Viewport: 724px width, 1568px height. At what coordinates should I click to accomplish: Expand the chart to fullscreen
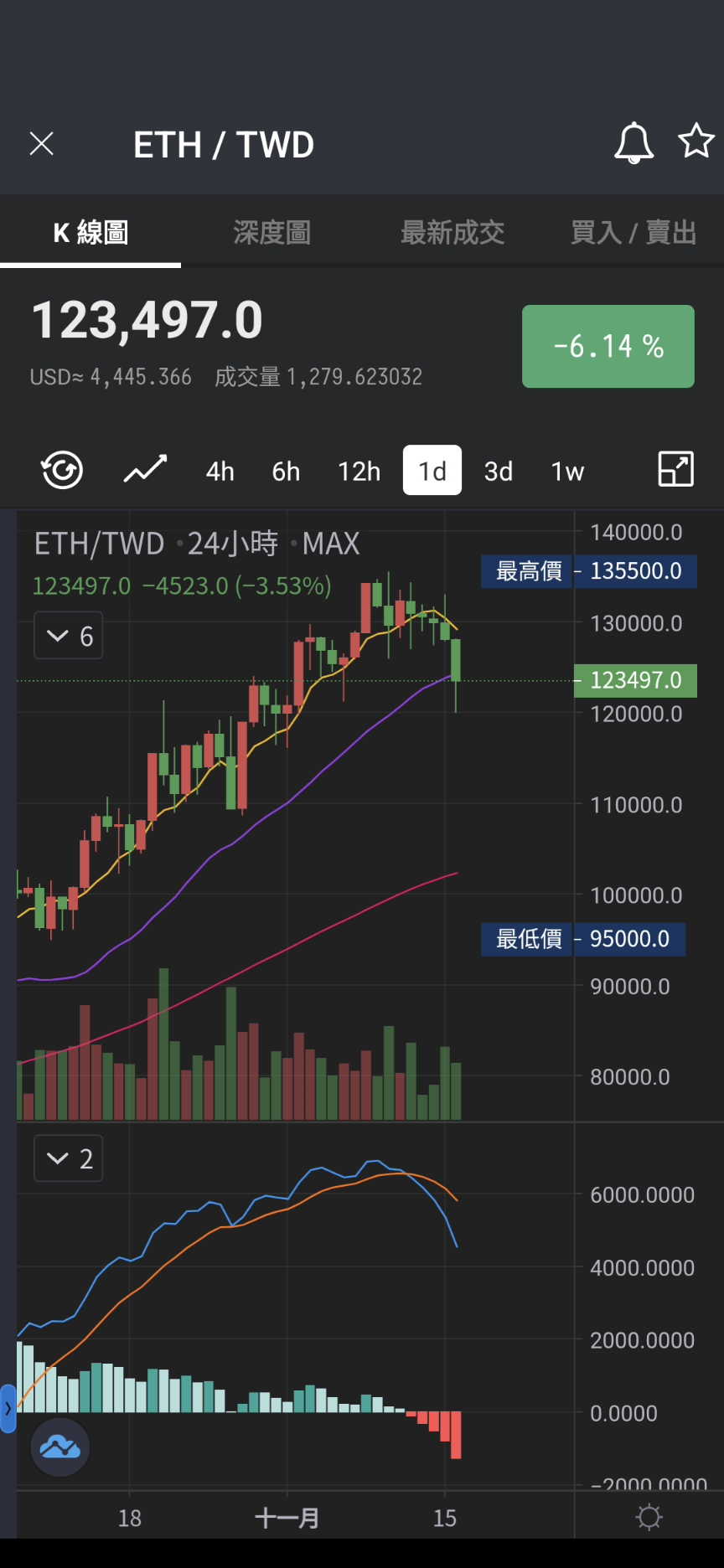[675, 469]
